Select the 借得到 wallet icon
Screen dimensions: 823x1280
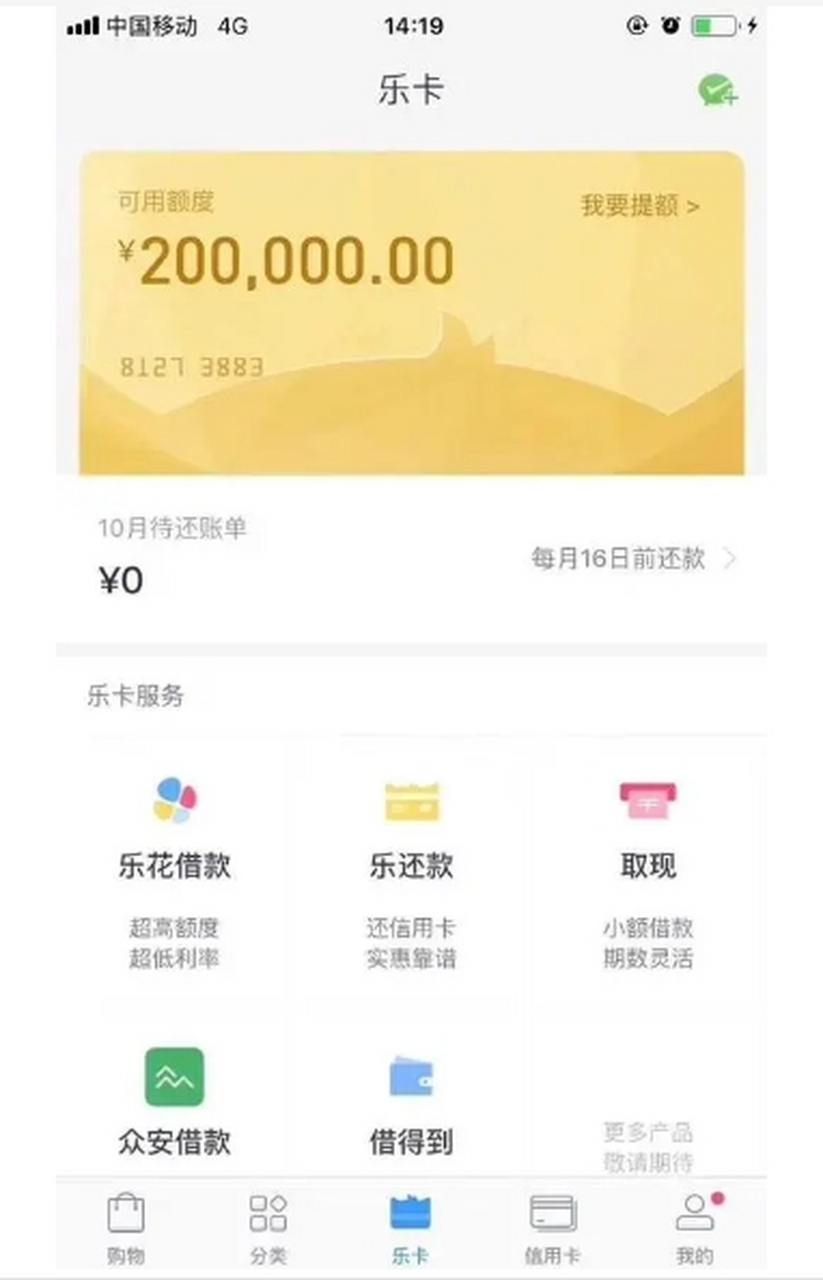tap(411, 1078)
